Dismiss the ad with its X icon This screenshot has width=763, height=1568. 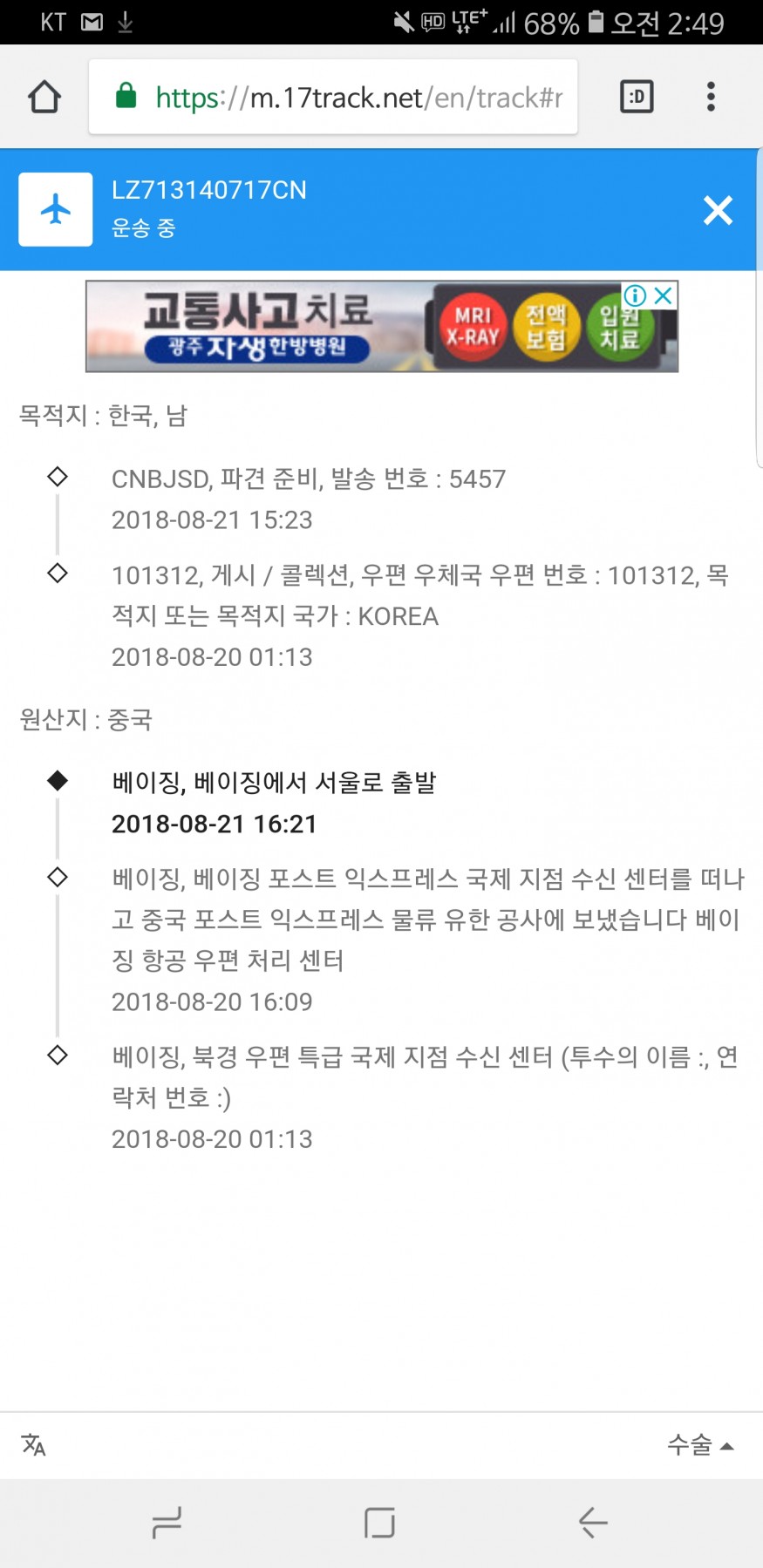[664, 295]
